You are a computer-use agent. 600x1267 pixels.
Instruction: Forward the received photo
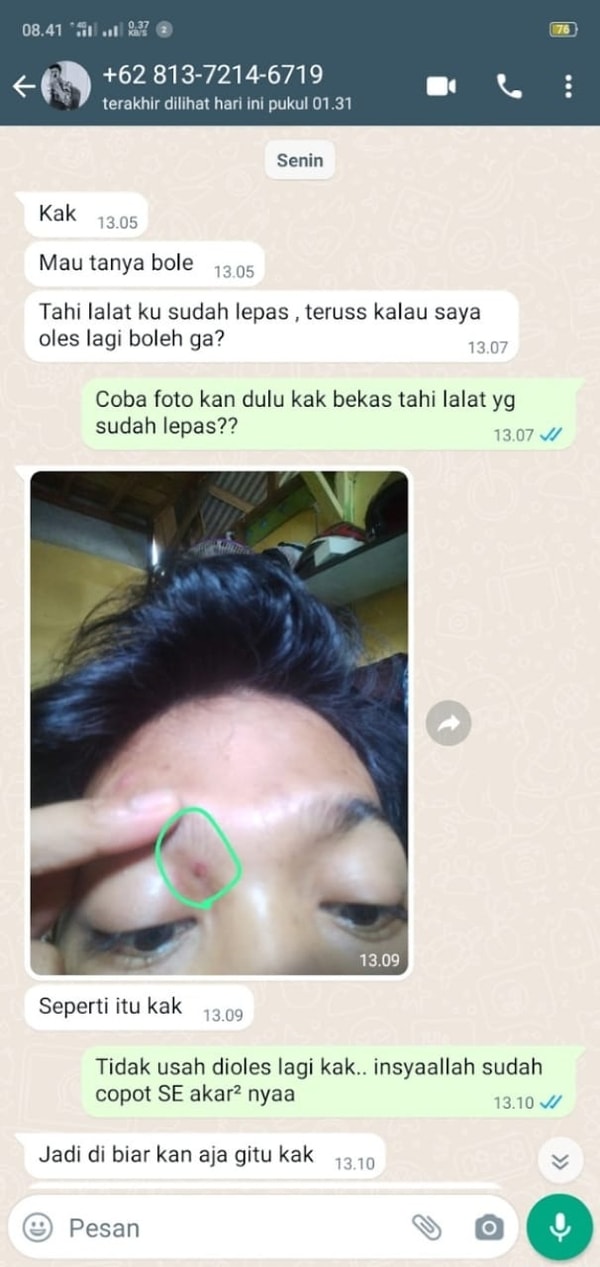448,723
